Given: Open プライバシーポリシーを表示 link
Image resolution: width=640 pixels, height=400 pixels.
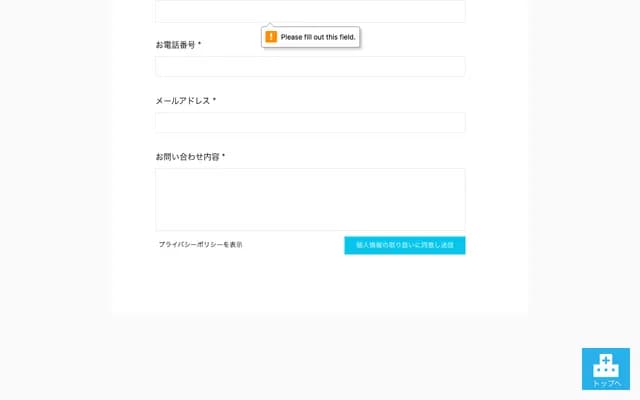Looking at the screenshot, I should point(200,245).
